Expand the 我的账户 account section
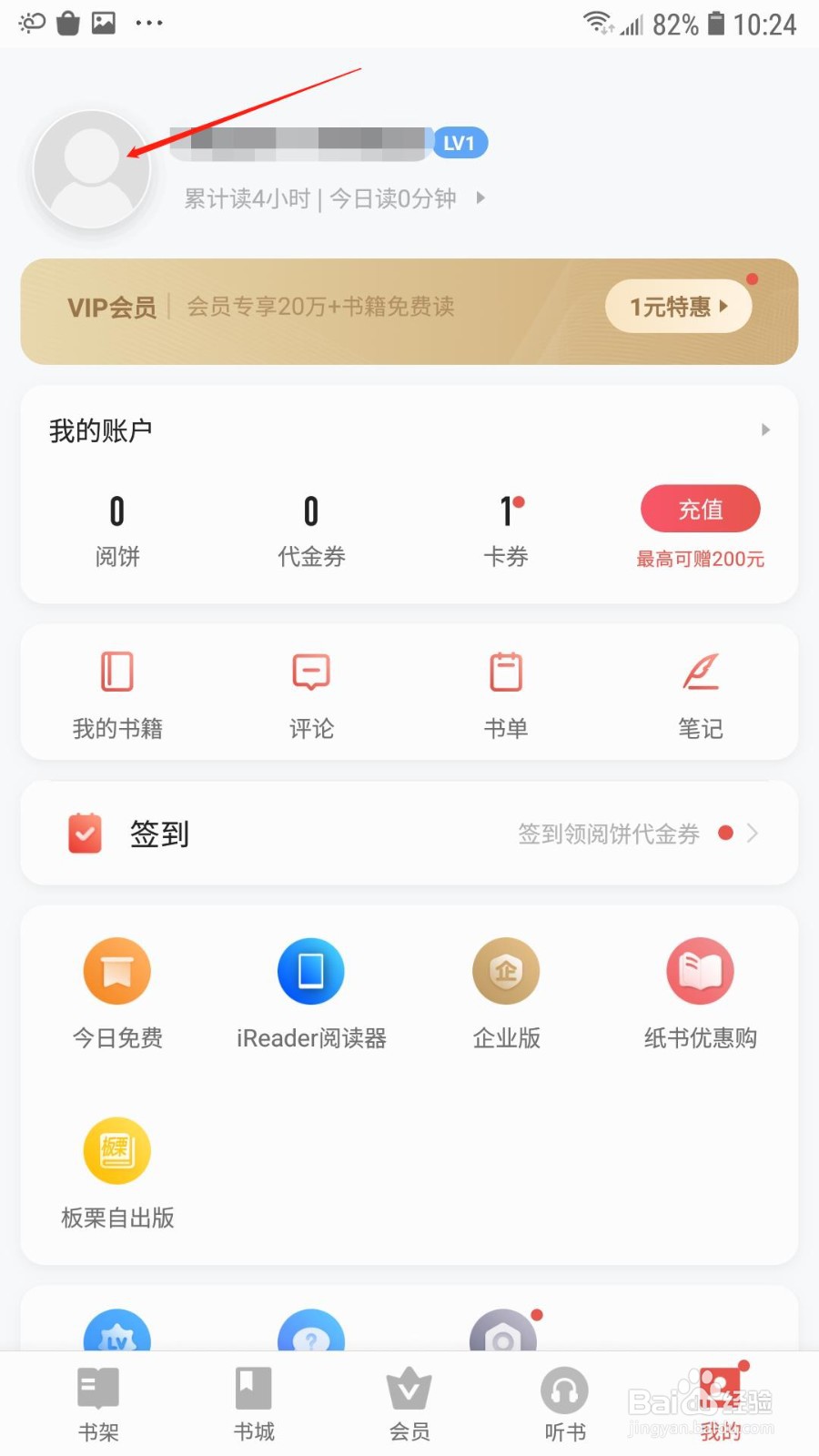This screenshot has width=819, height=1456. pos(409,430)
